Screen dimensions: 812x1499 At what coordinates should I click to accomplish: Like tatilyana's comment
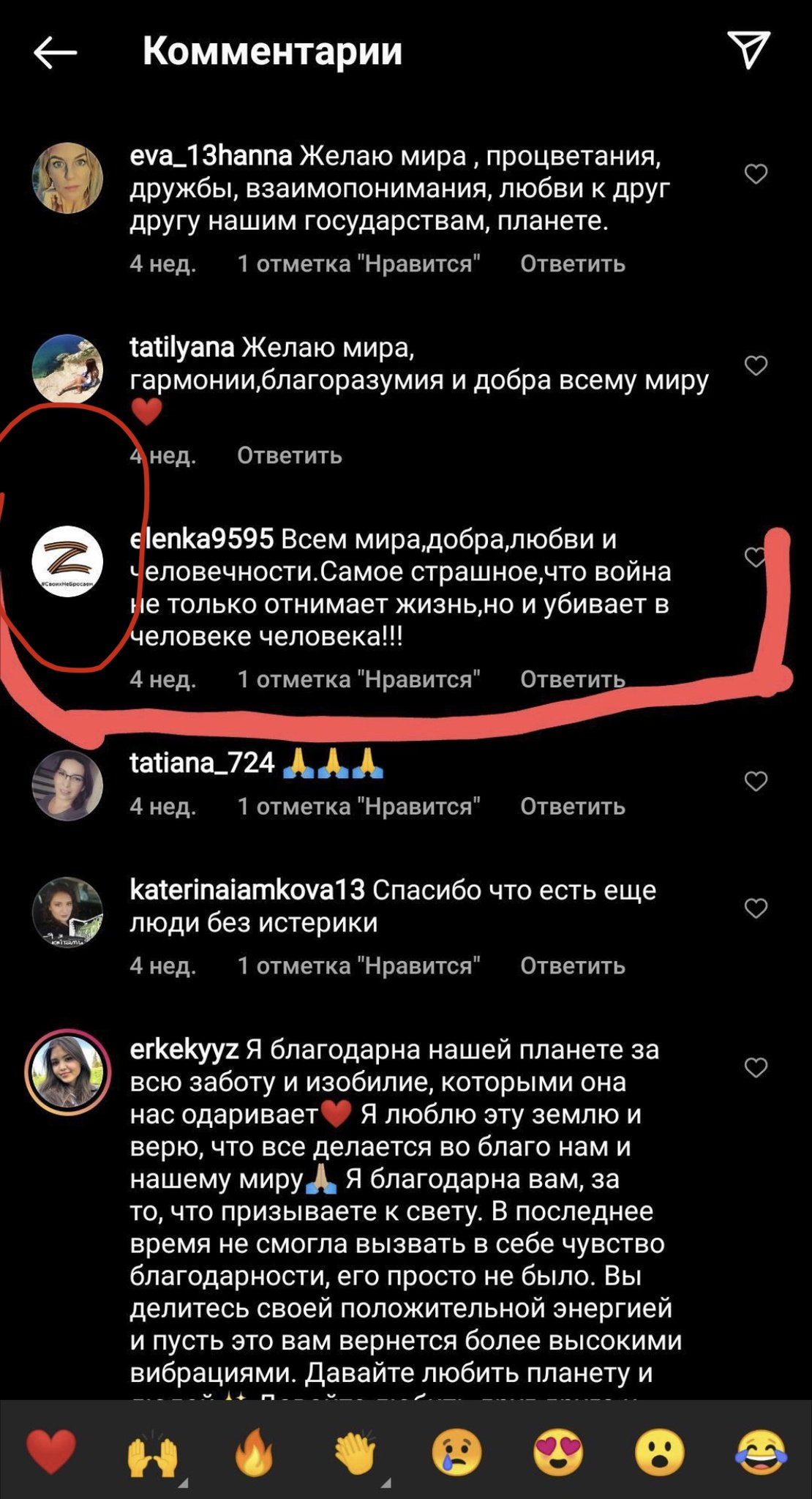tap(756, 365)
